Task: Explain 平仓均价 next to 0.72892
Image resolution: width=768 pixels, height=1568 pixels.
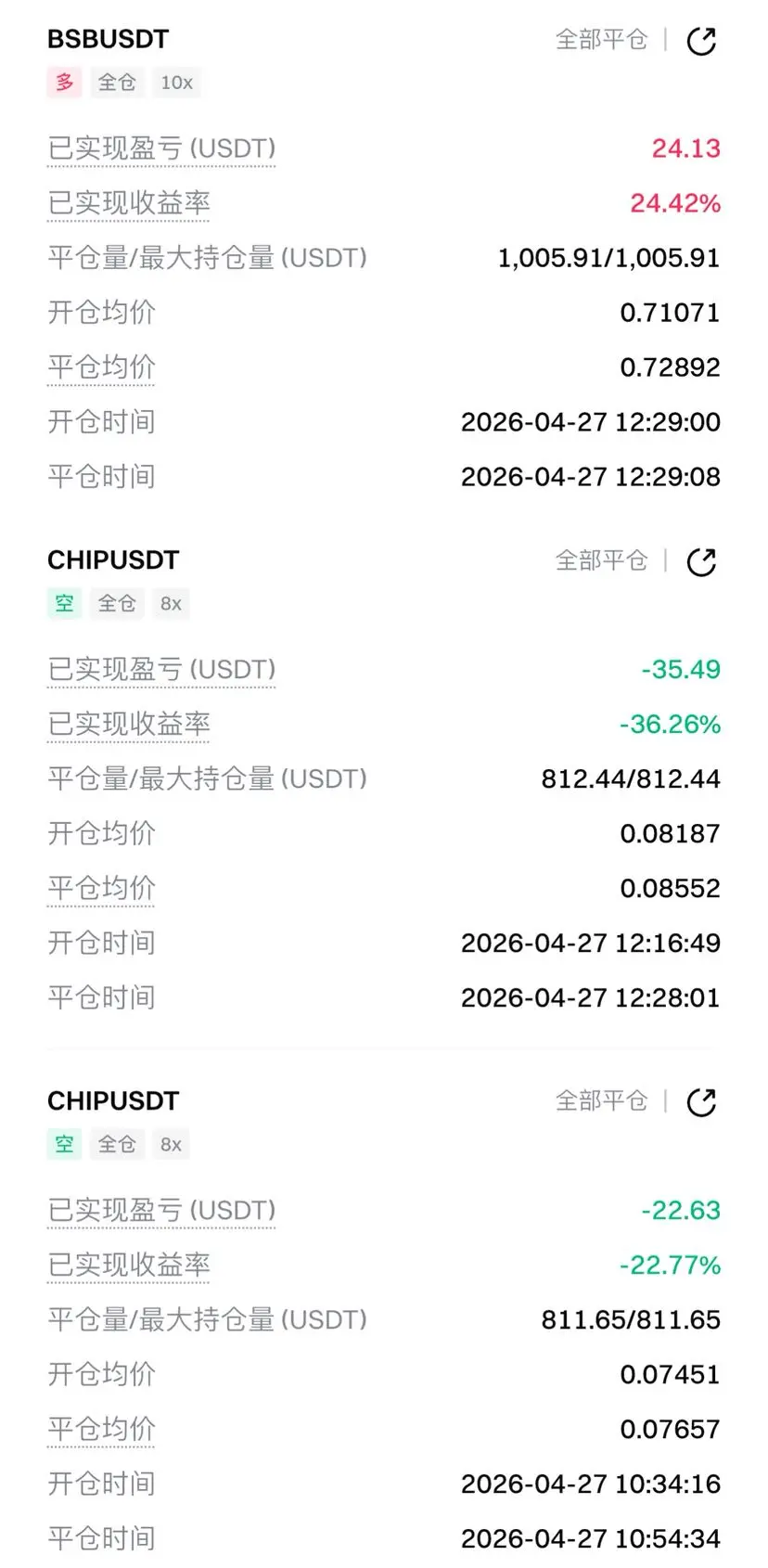Action: pos(101,368)
